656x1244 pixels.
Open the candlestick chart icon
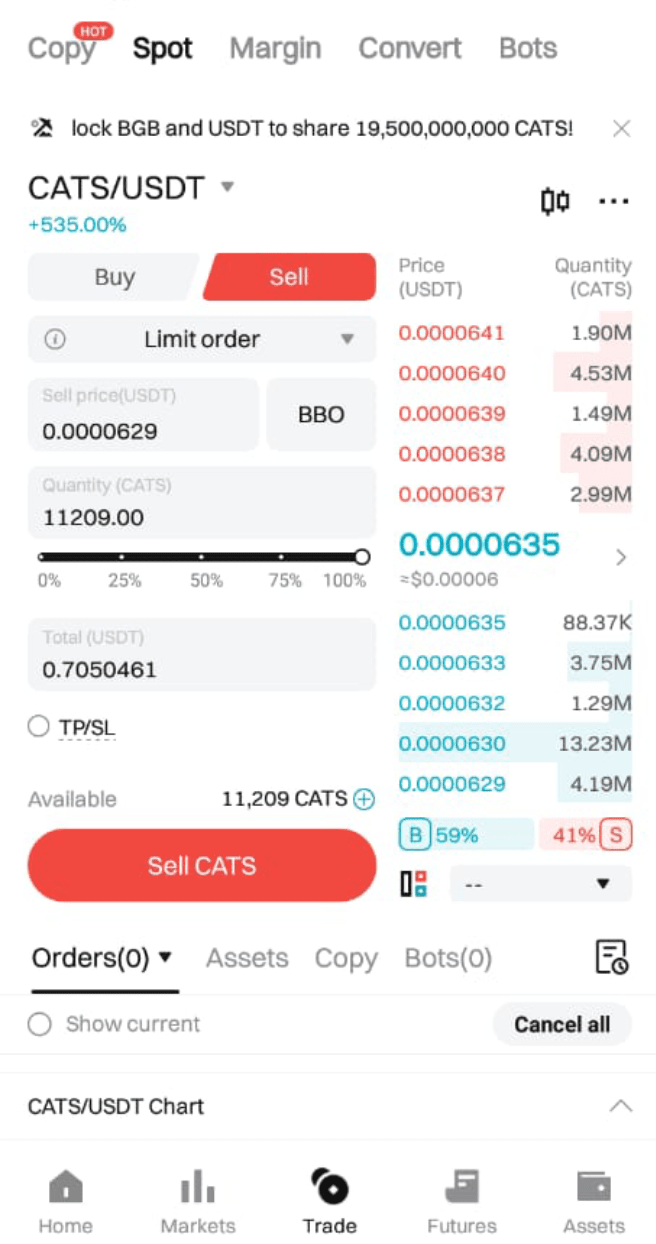pos(555,201)
